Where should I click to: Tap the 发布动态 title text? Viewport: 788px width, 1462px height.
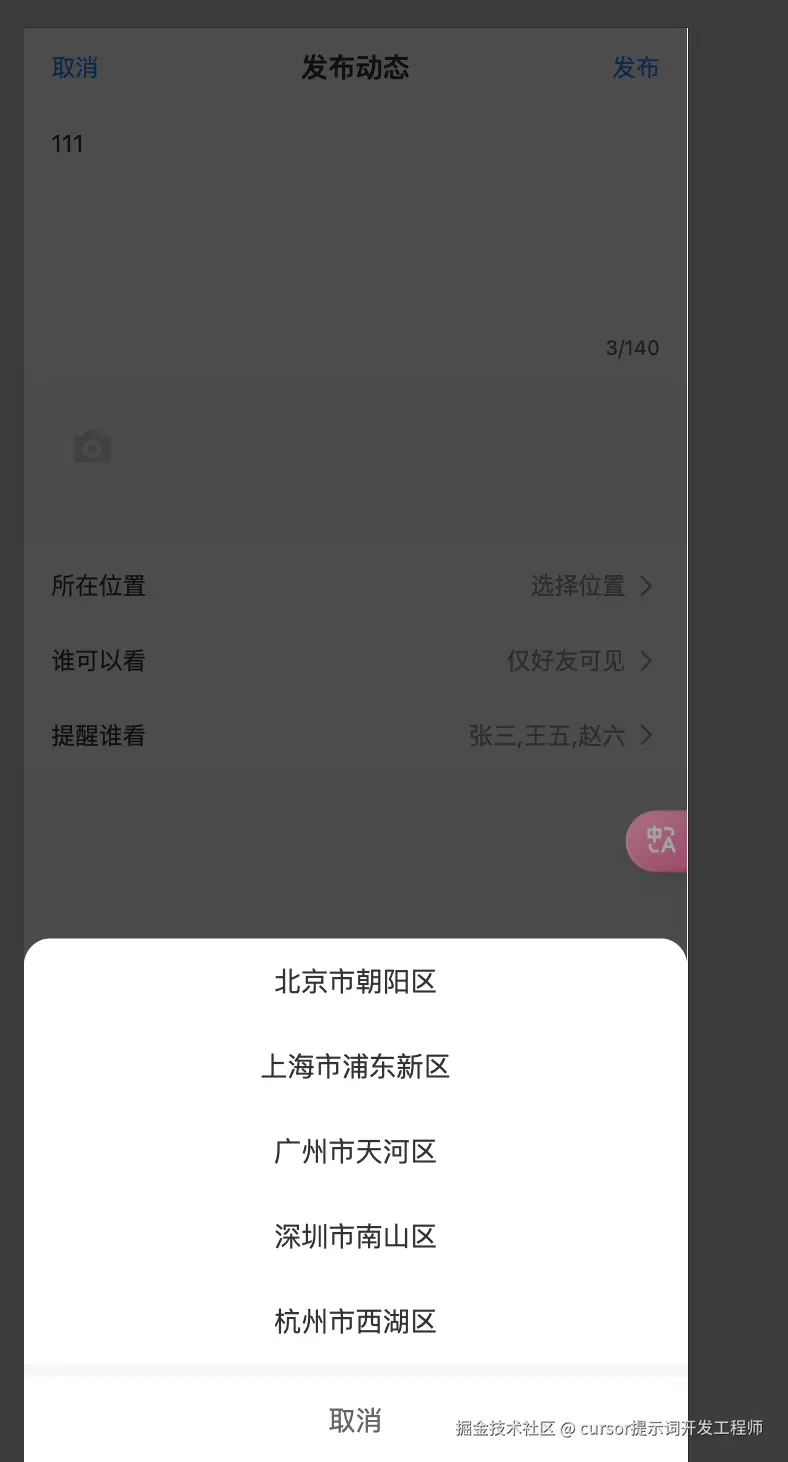click(x=355, y=68)
